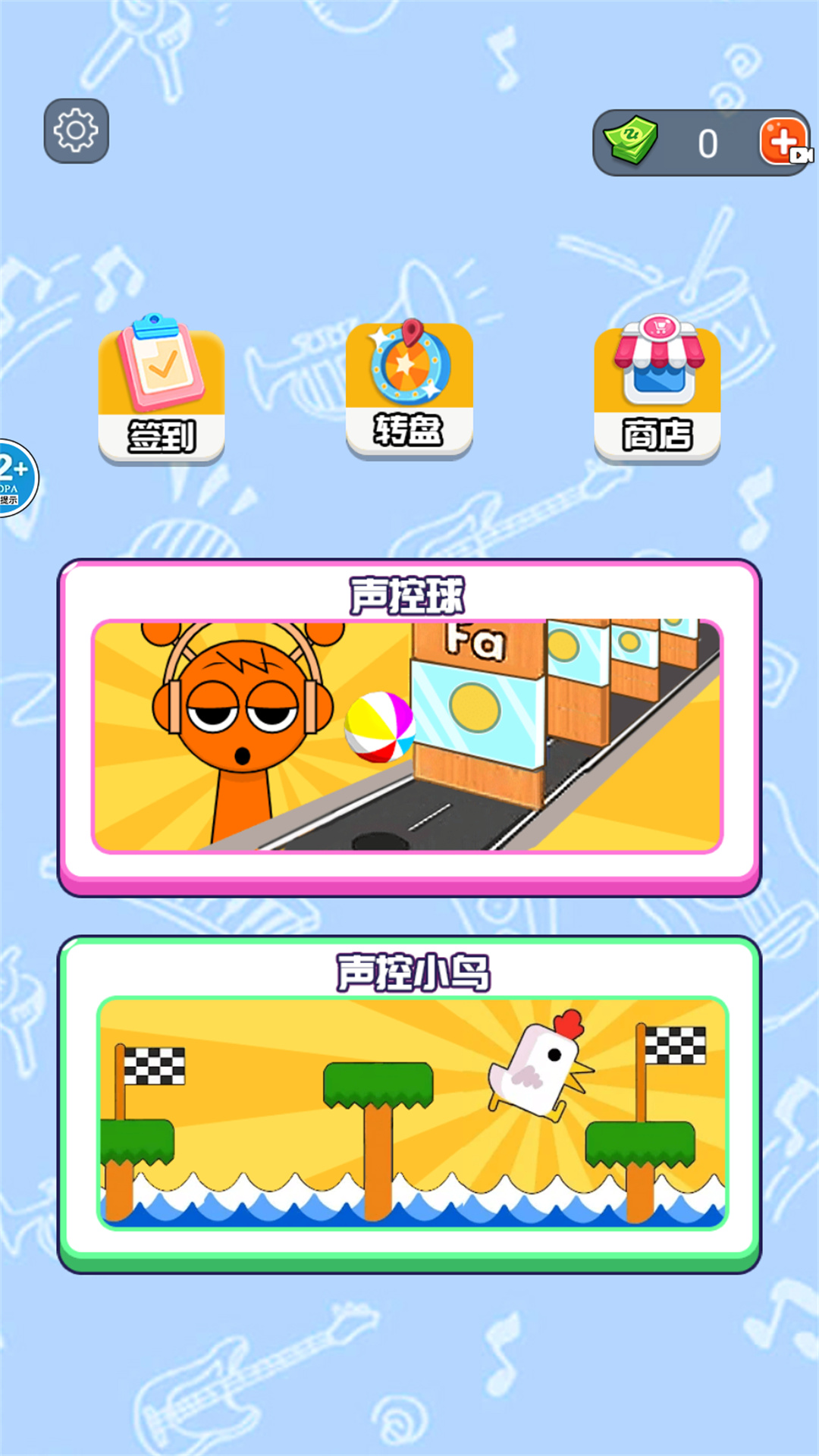Open the settings gear
This screenshot has width=819, height=1456.
coord(76,130)
